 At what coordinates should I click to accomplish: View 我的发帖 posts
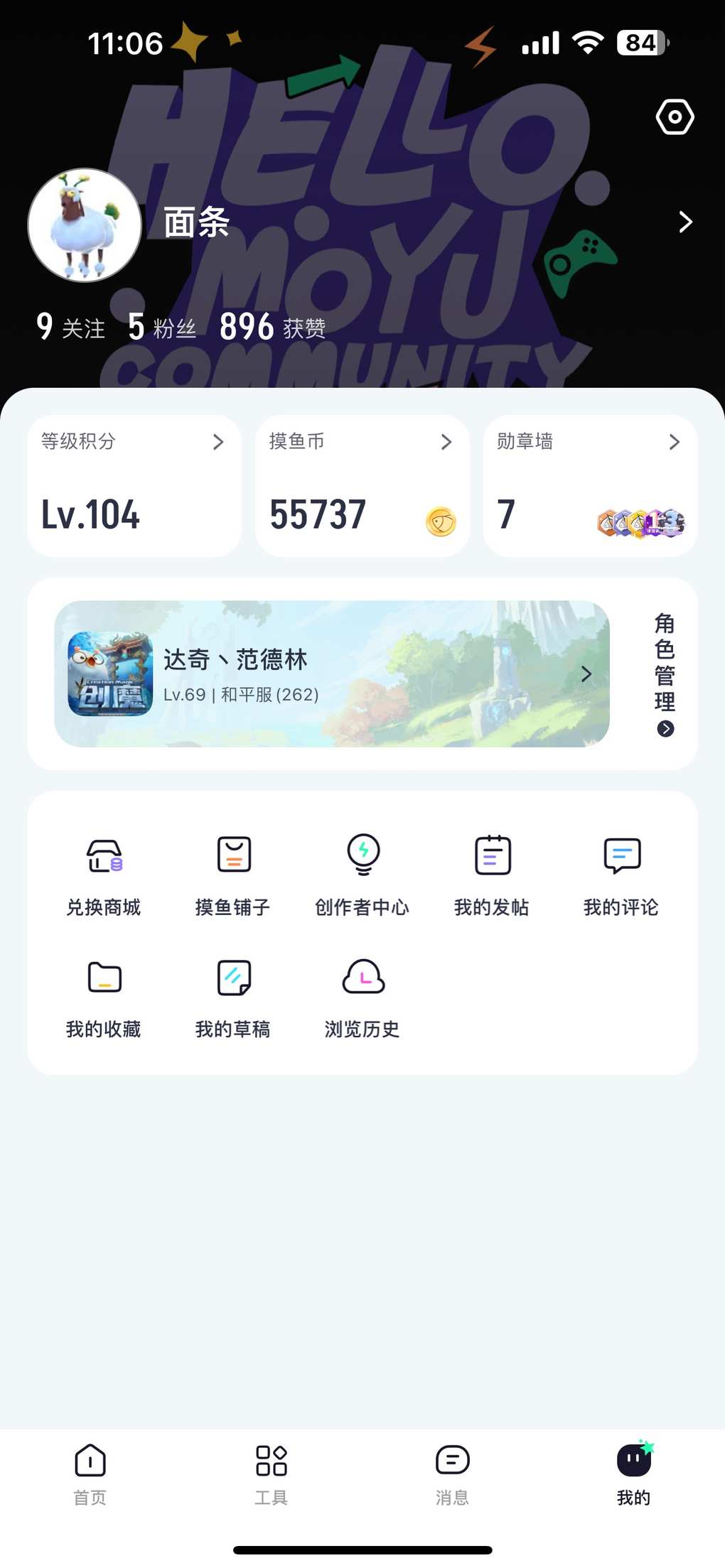[x=492, y=874]
